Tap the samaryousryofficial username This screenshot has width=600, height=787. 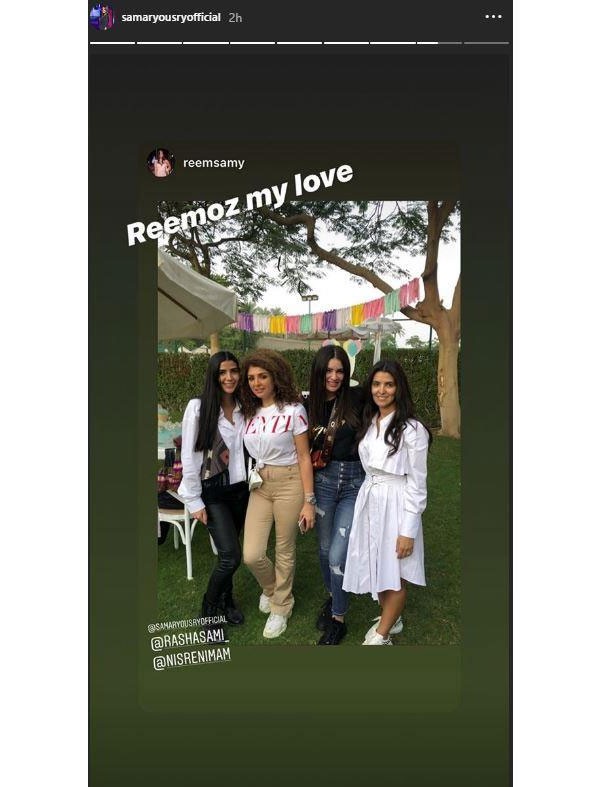point(171,18)
